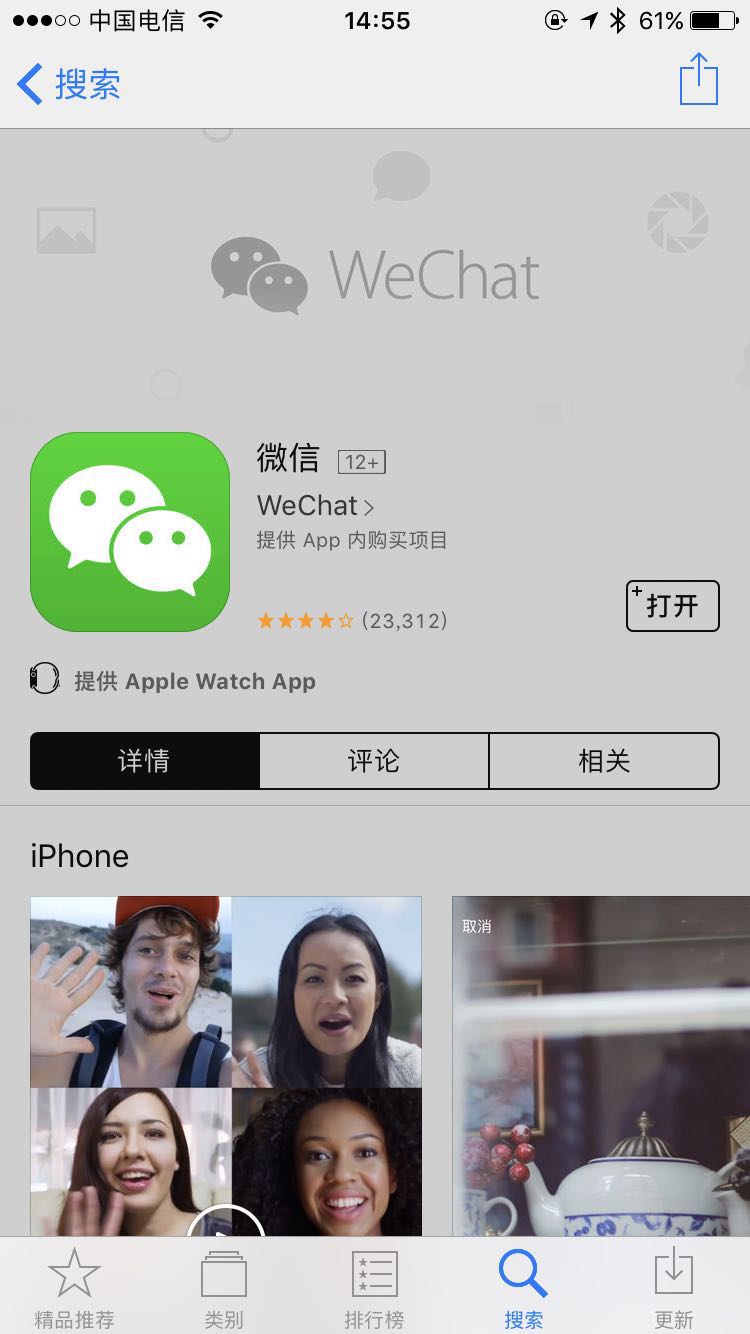Viewport: 750px width, 1334px height.
Task: Select the 详情 segment
Action: pyautogui.click(x=145, y=761)
